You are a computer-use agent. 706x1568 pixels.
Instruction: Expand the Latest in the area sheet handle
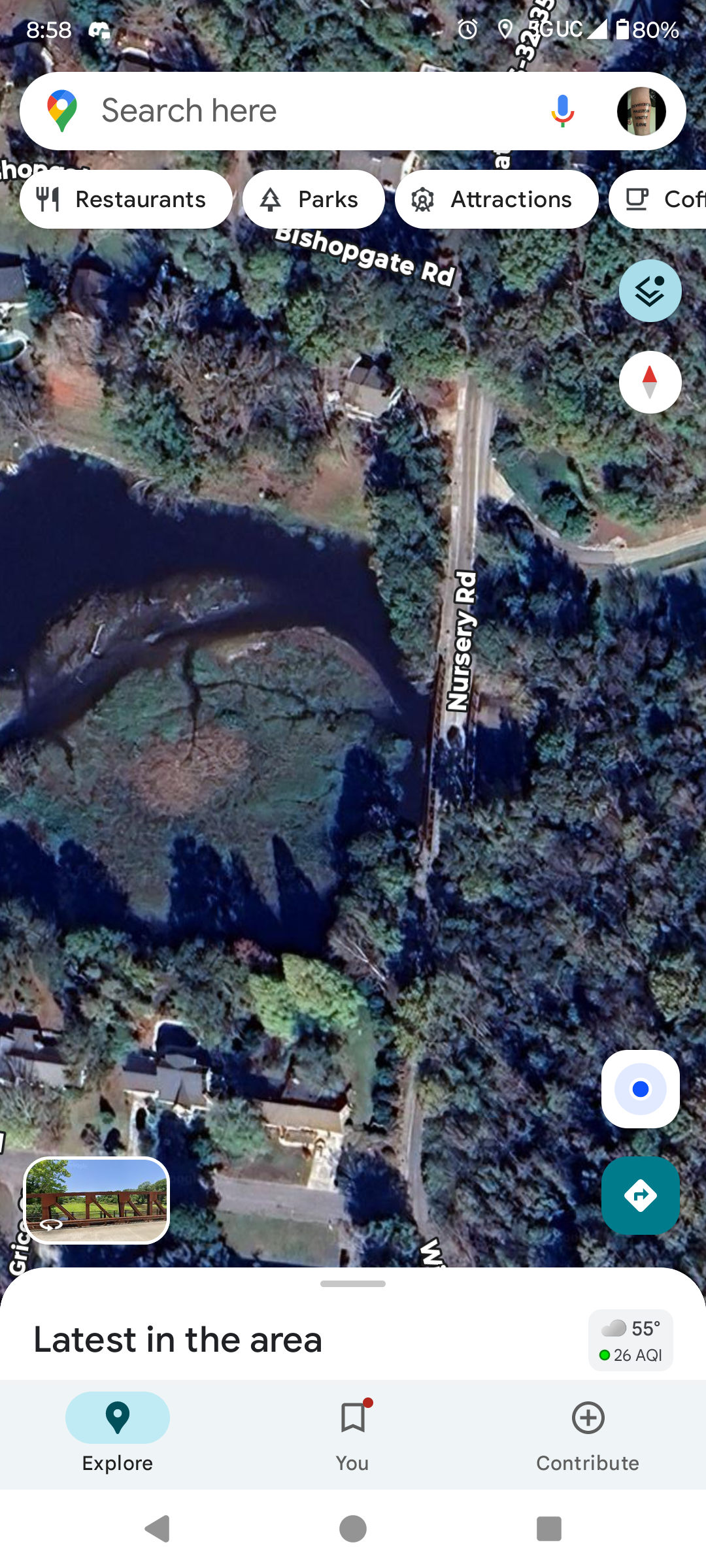coord(353,1284)
